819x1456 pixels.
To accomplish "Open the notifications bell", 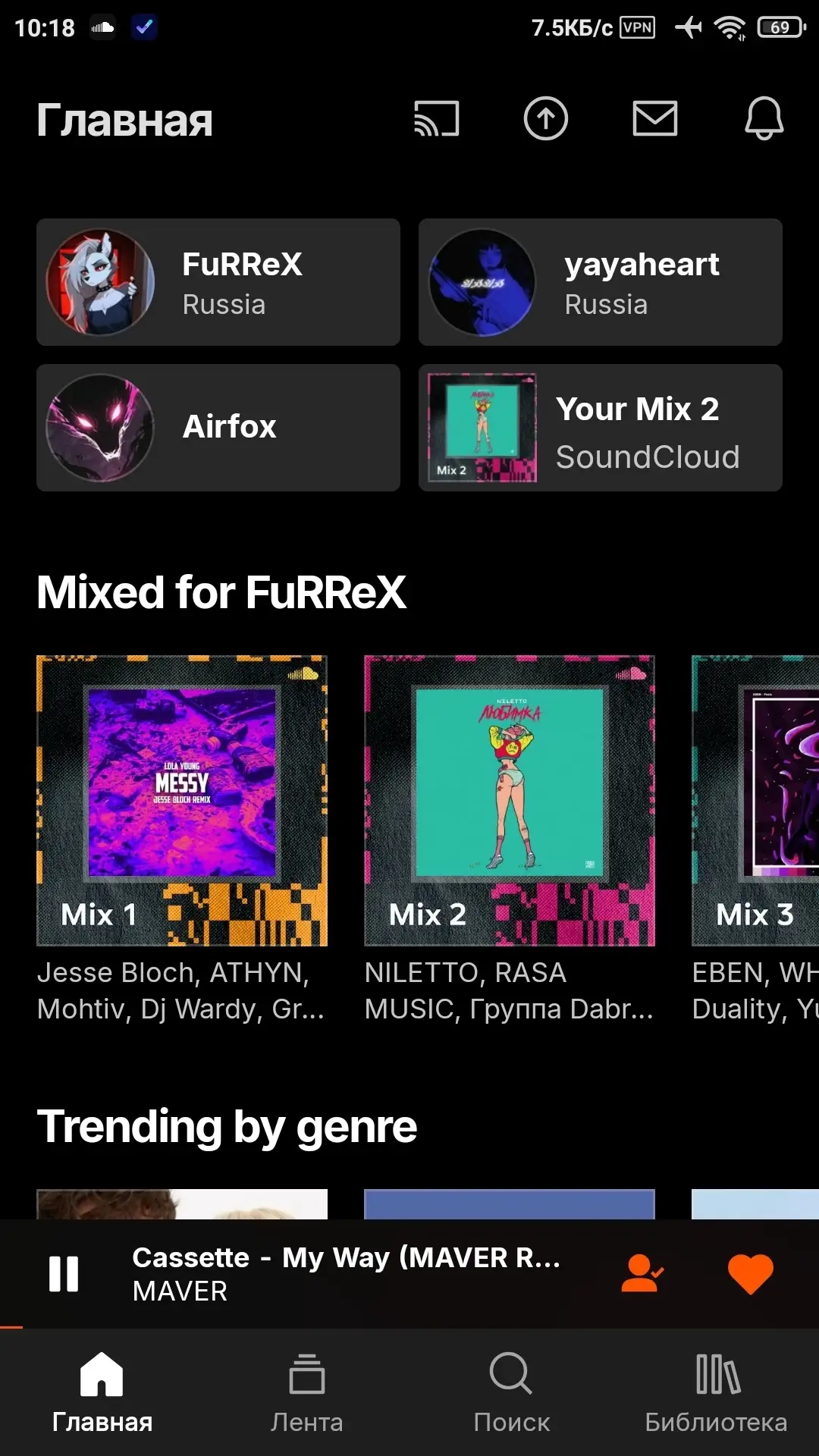I will [x=764, y=118].
